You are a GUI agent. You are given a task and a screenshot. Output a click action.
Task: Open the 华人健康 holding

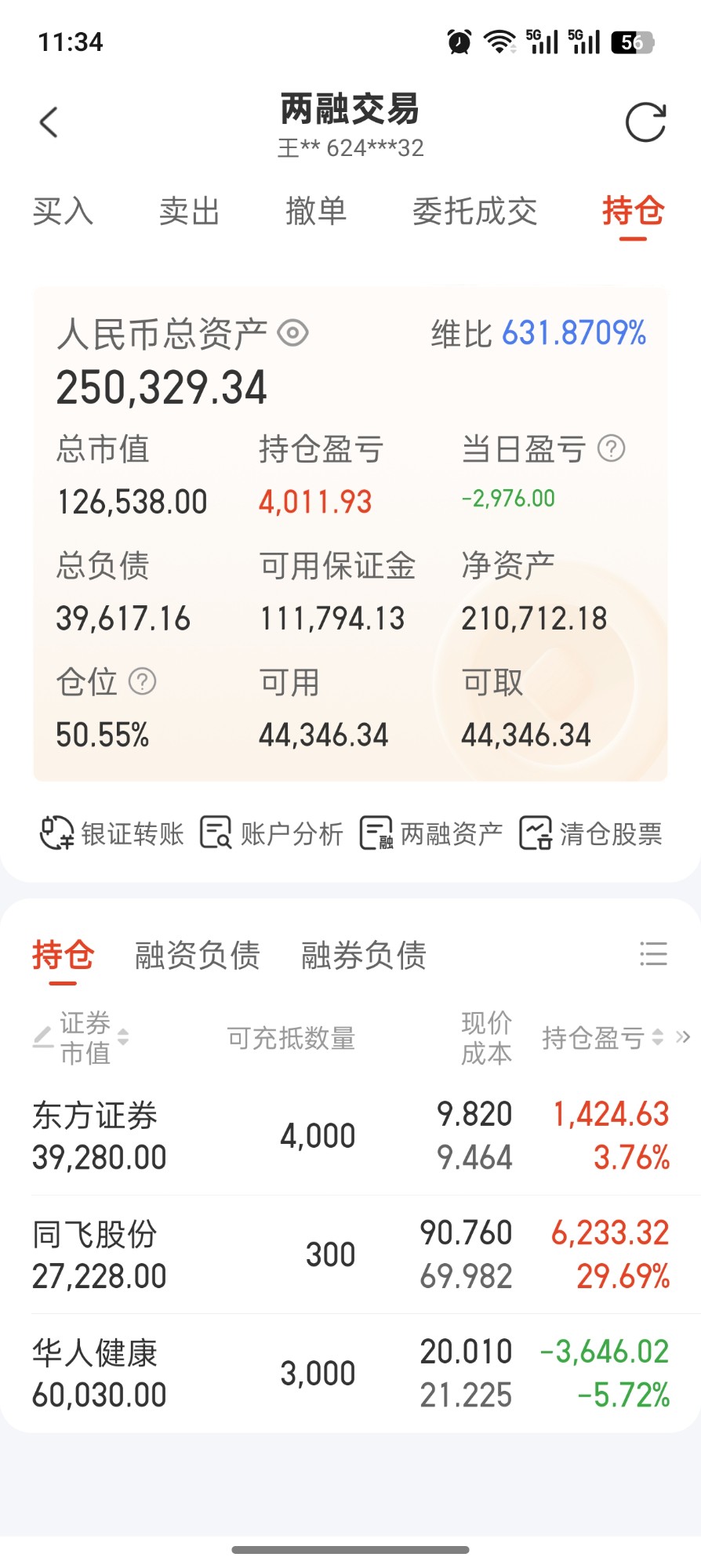(x=350, y=1373)
